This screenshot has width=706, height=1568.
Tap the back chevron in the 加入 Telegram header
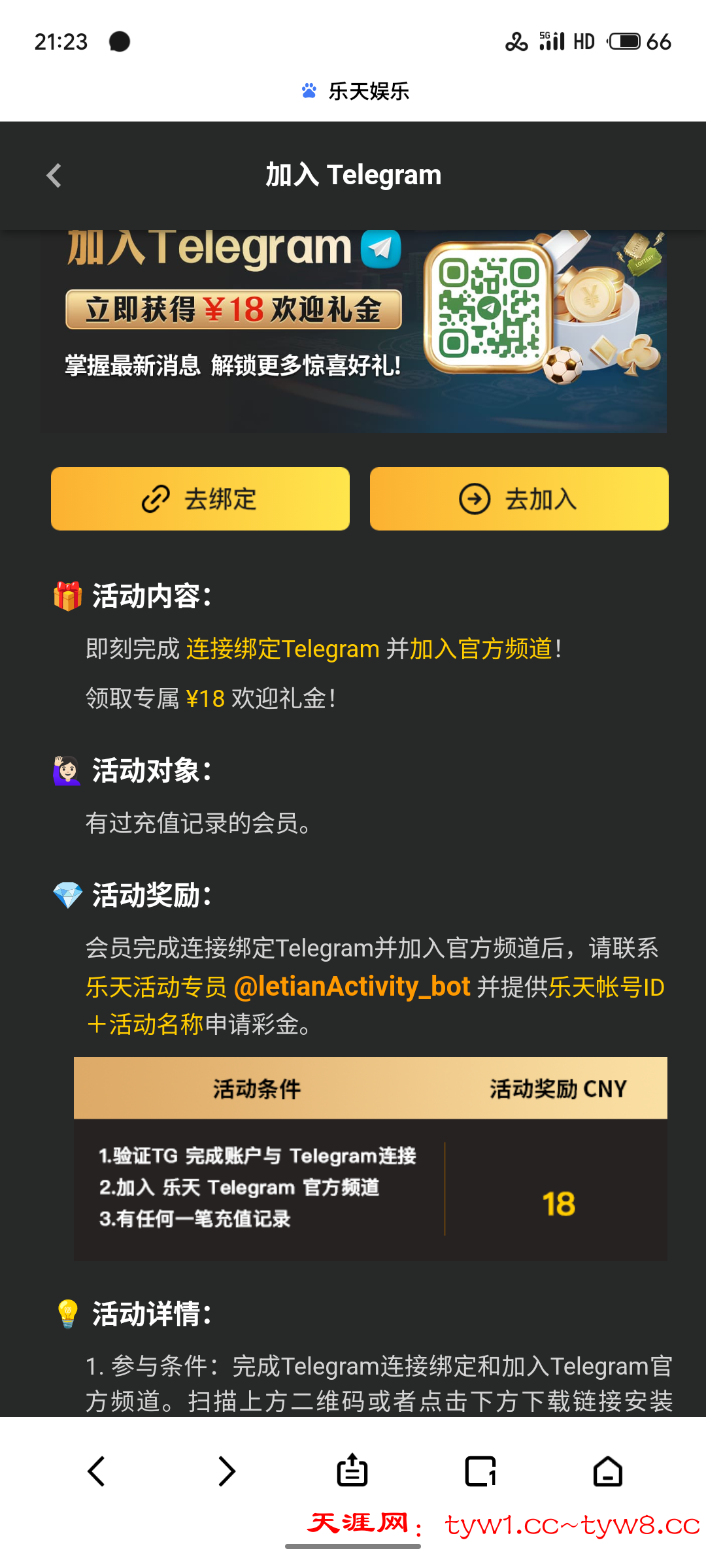[55, 175]
